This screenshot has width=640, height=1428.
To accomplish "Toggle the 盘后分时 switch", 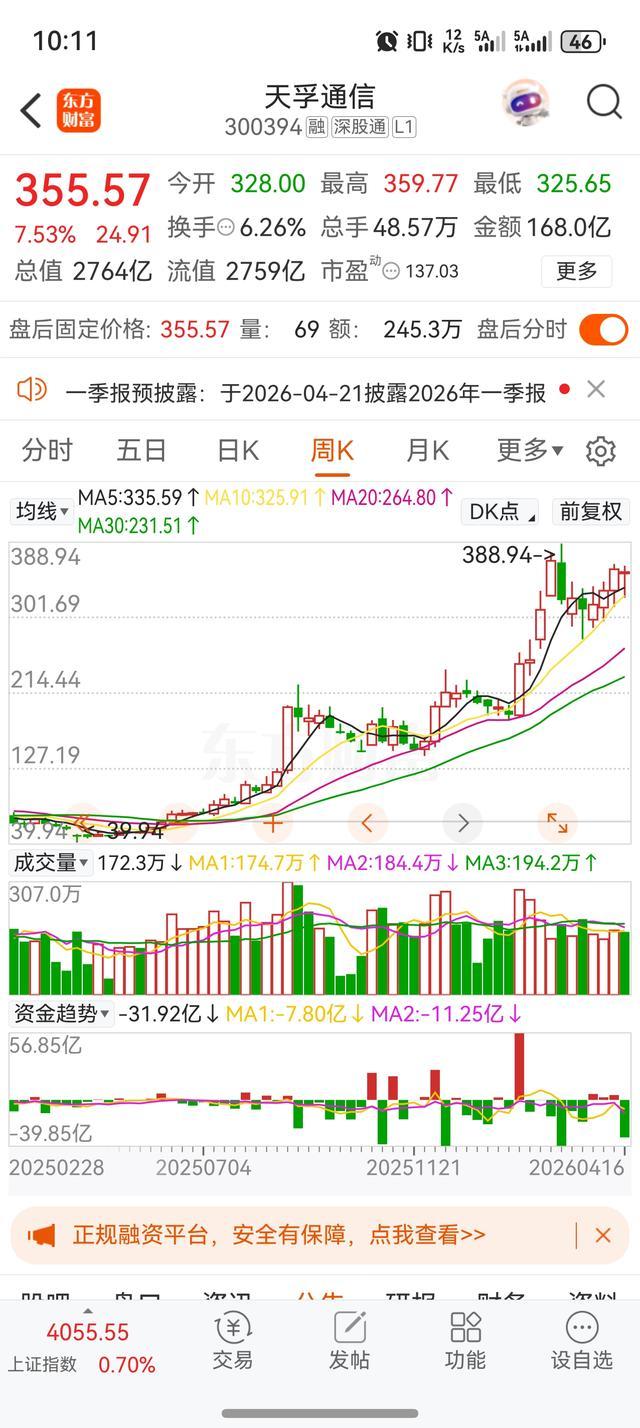I will click(x=603, y=329).
